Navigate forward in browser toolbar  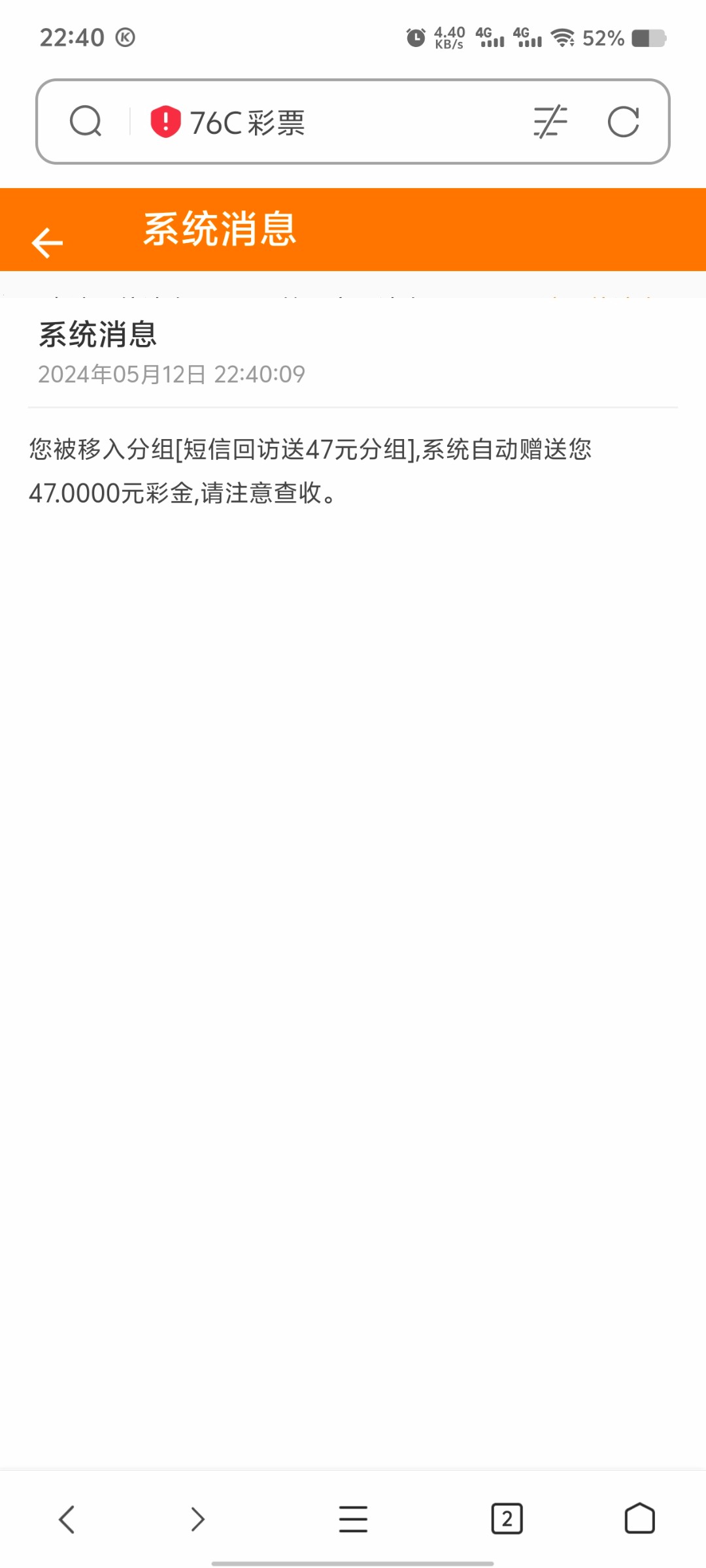(x=197, y=1518)
